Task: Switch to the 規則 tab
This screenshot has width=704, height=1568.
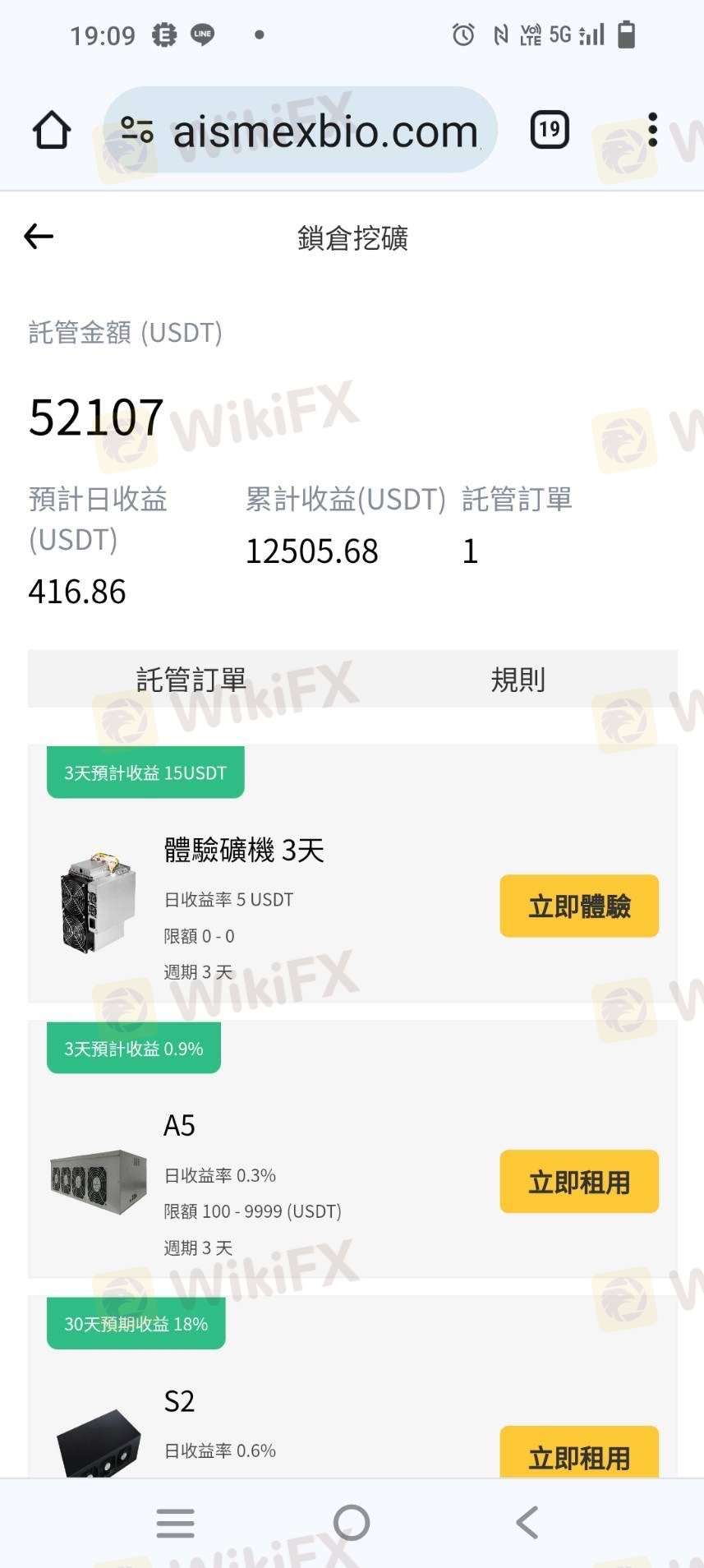Action: pyautogui.click(x=518, y=680)
